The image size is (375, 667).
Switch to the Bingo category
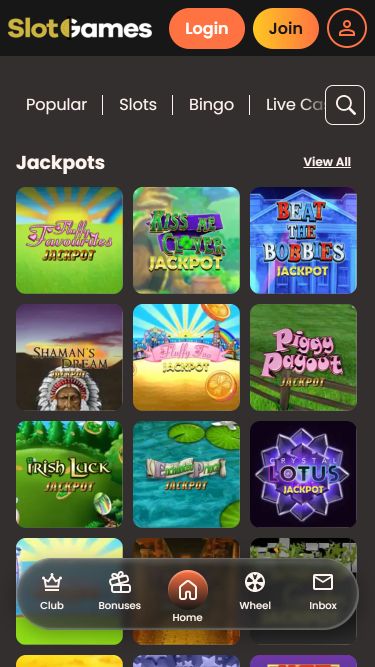point(211,105)
